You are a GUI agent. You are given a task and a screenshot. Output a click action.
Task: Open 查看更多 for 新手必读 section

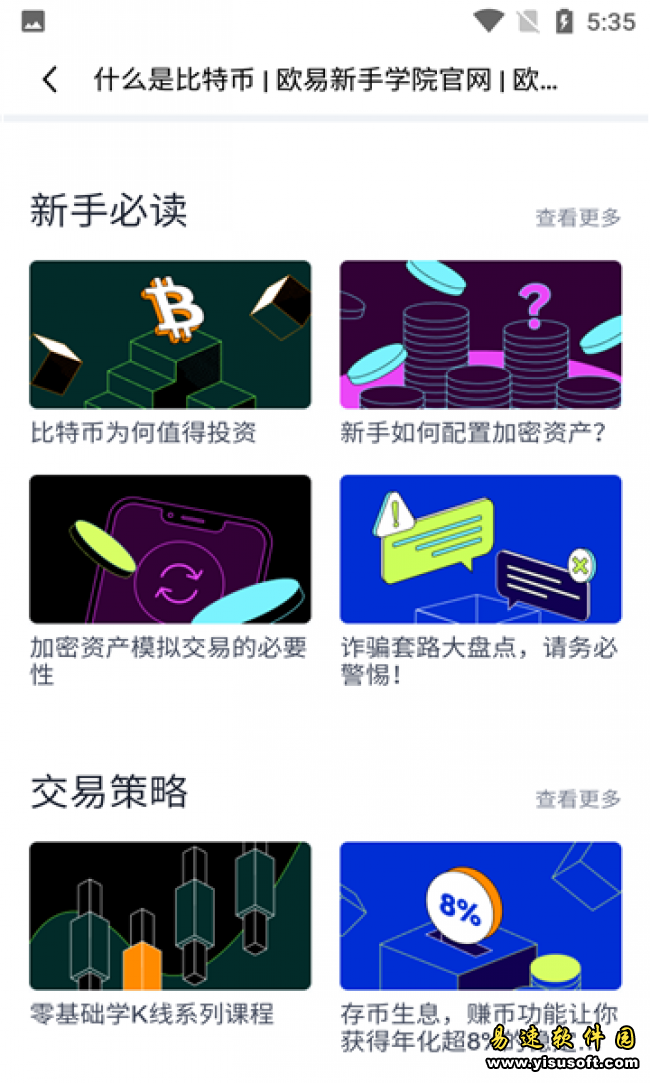coord(578,217)
